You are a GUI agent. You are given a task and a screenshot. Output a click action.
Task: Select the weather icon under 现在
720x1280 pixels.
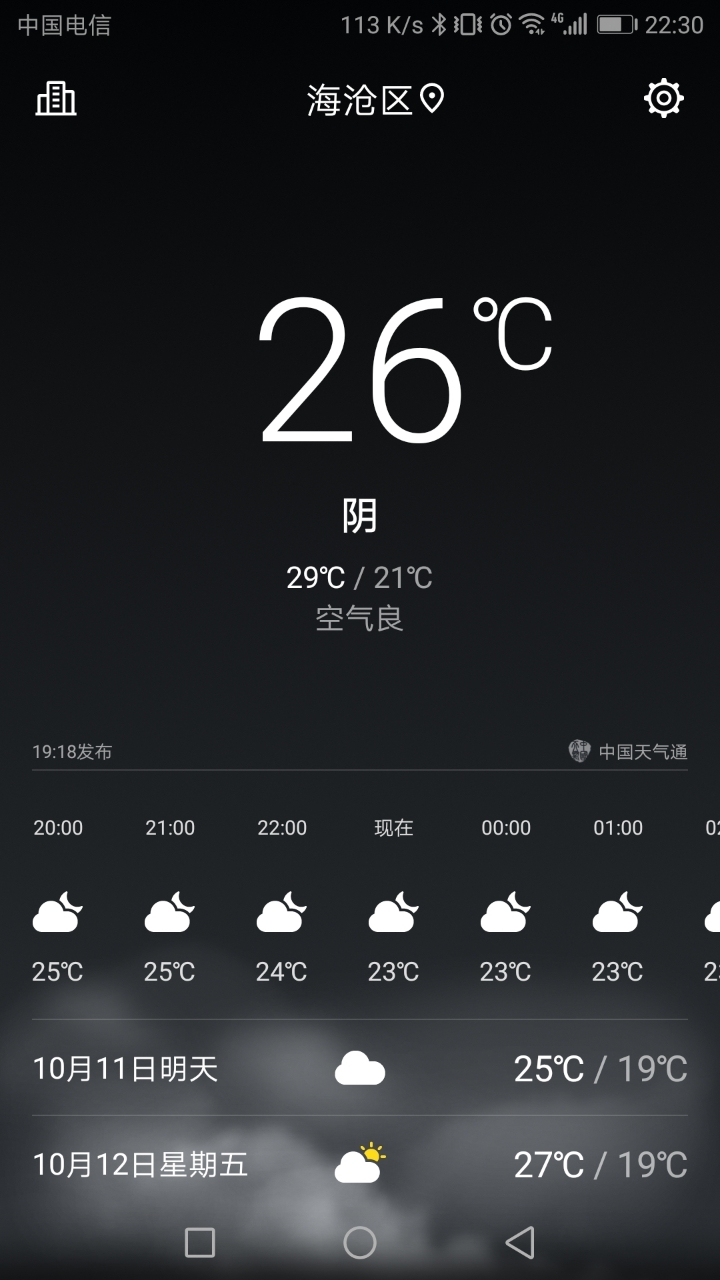393,908
